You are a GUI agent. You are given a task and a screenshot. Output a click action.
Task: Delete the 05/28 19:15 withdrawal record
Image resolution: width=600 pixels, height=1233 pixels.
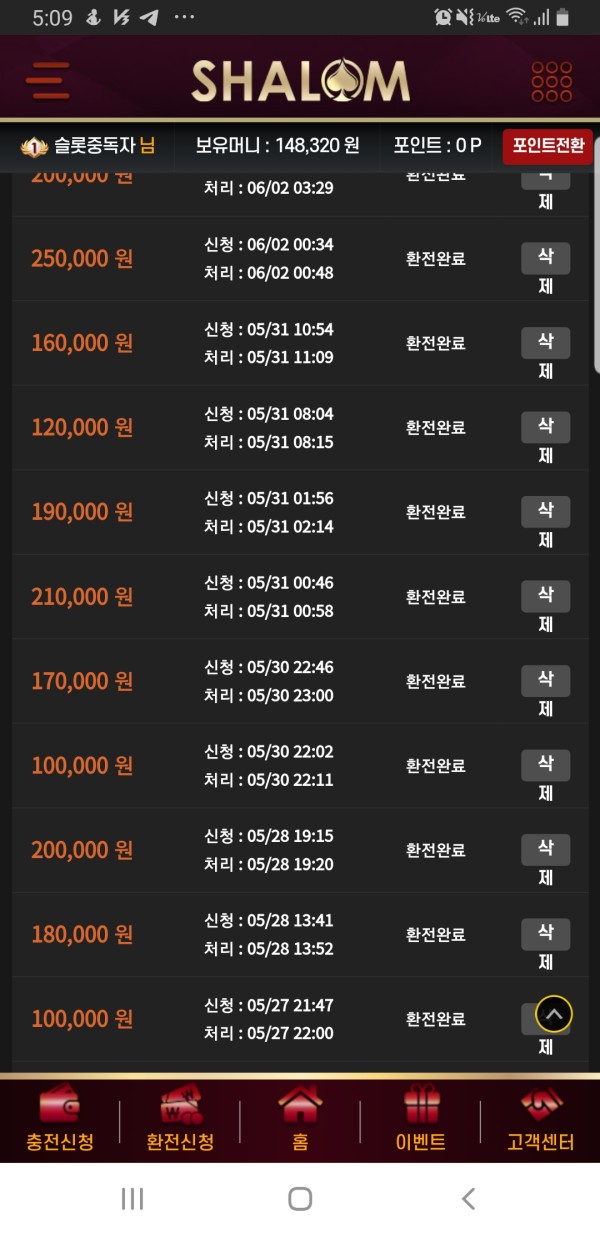click(x=546, y=850)
